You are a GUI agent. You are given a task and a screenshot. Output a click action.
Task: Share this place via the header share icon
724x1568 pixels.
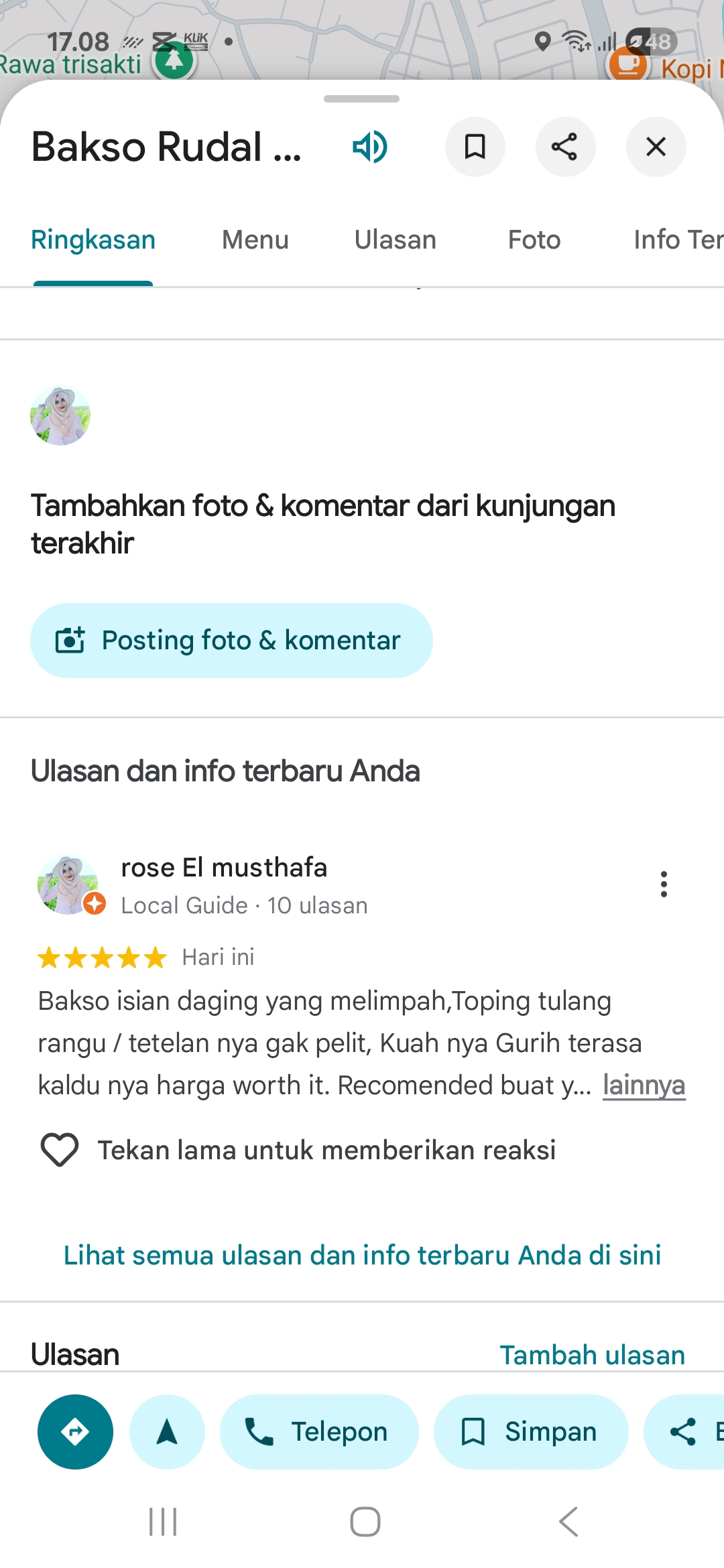point(565,147)
